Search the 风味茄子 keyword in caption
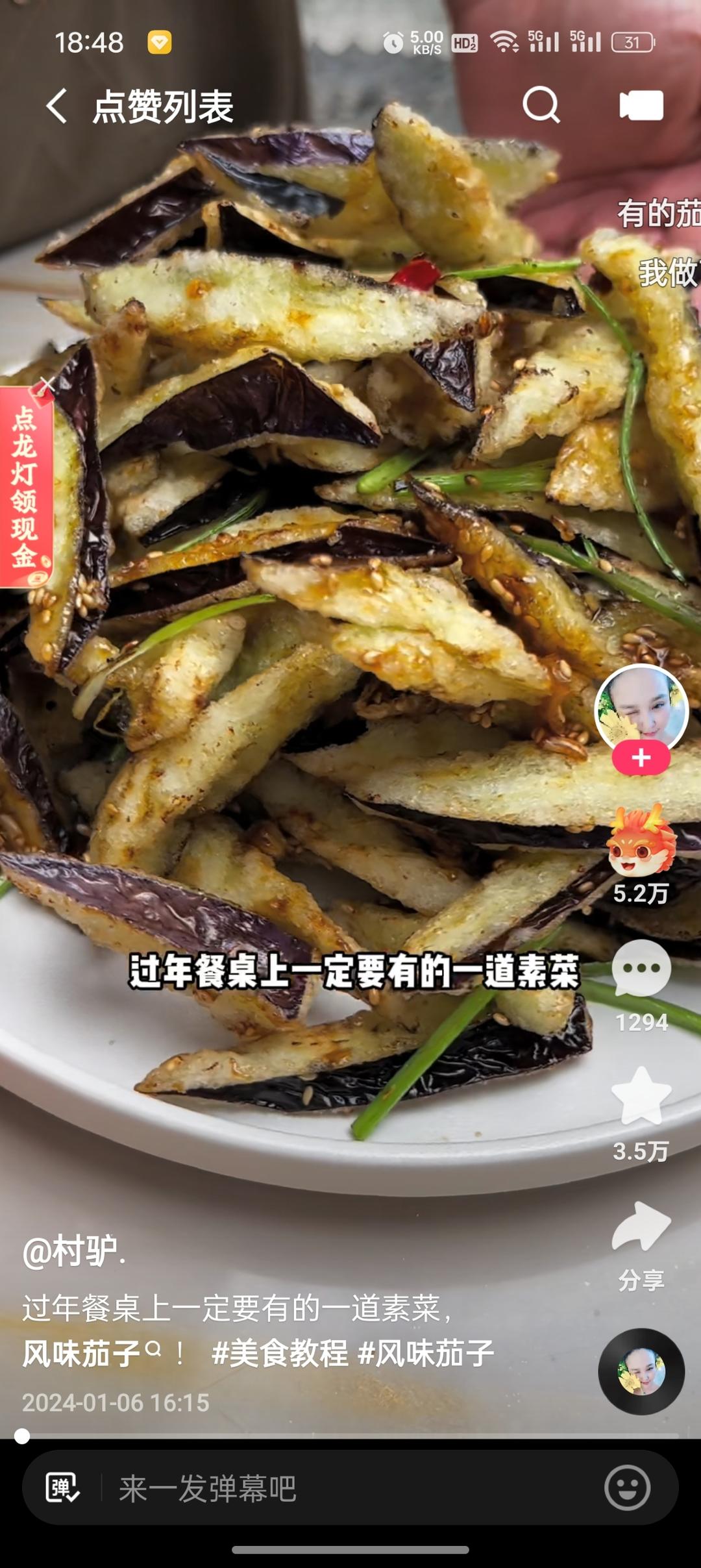 [92, 1352]
